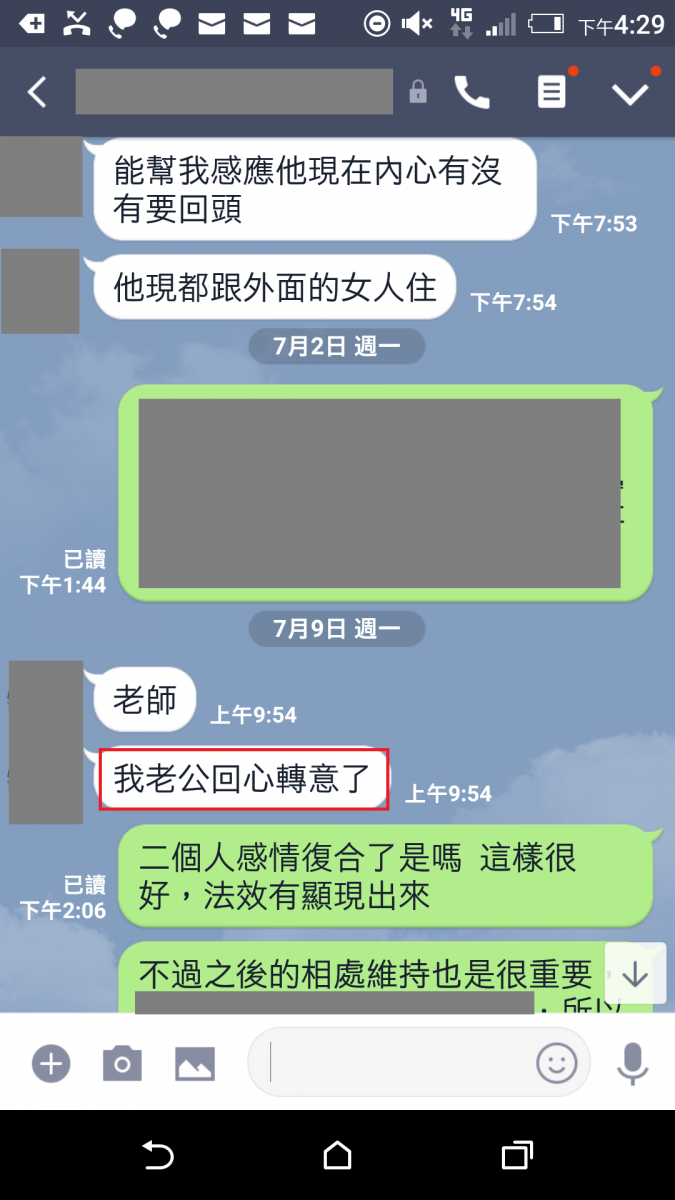Open the plus attachment menu
This screenshot has width=675, height=1200.
tap(50, 1063)
